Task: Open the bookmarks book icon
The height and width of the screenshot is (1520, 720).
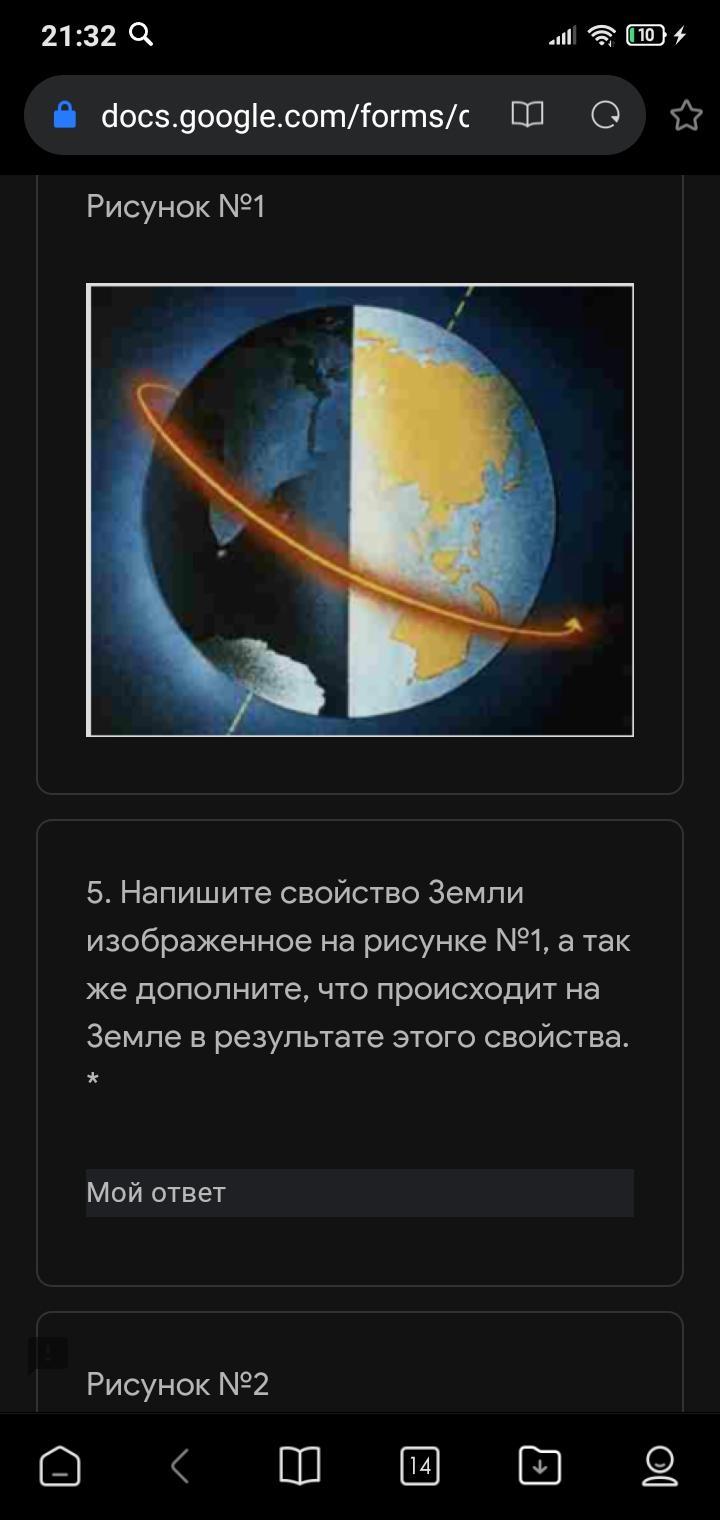Action: click(x=300, y=1466)
